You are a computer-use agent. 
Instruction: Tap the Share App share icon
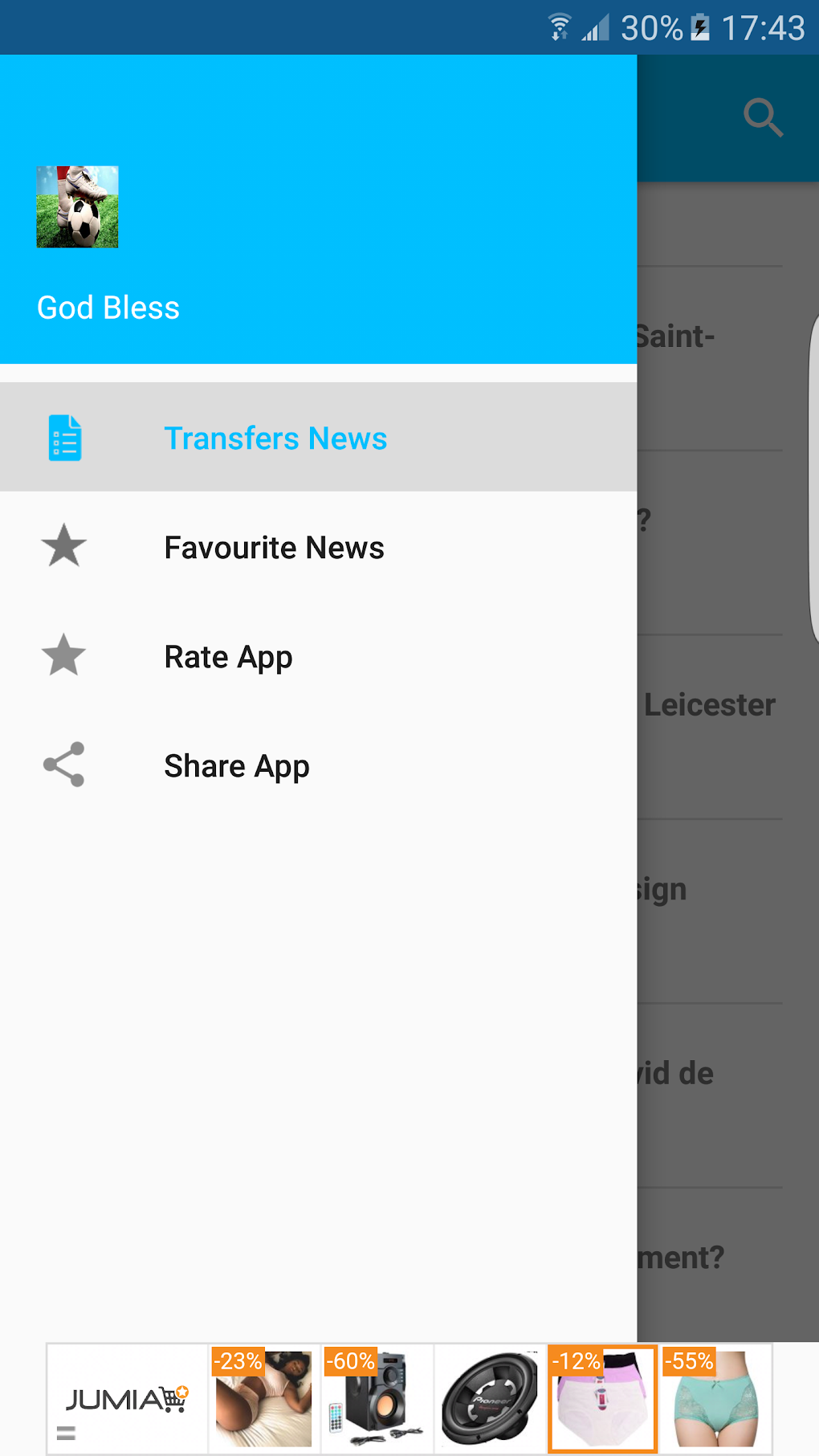coord(63,765)
